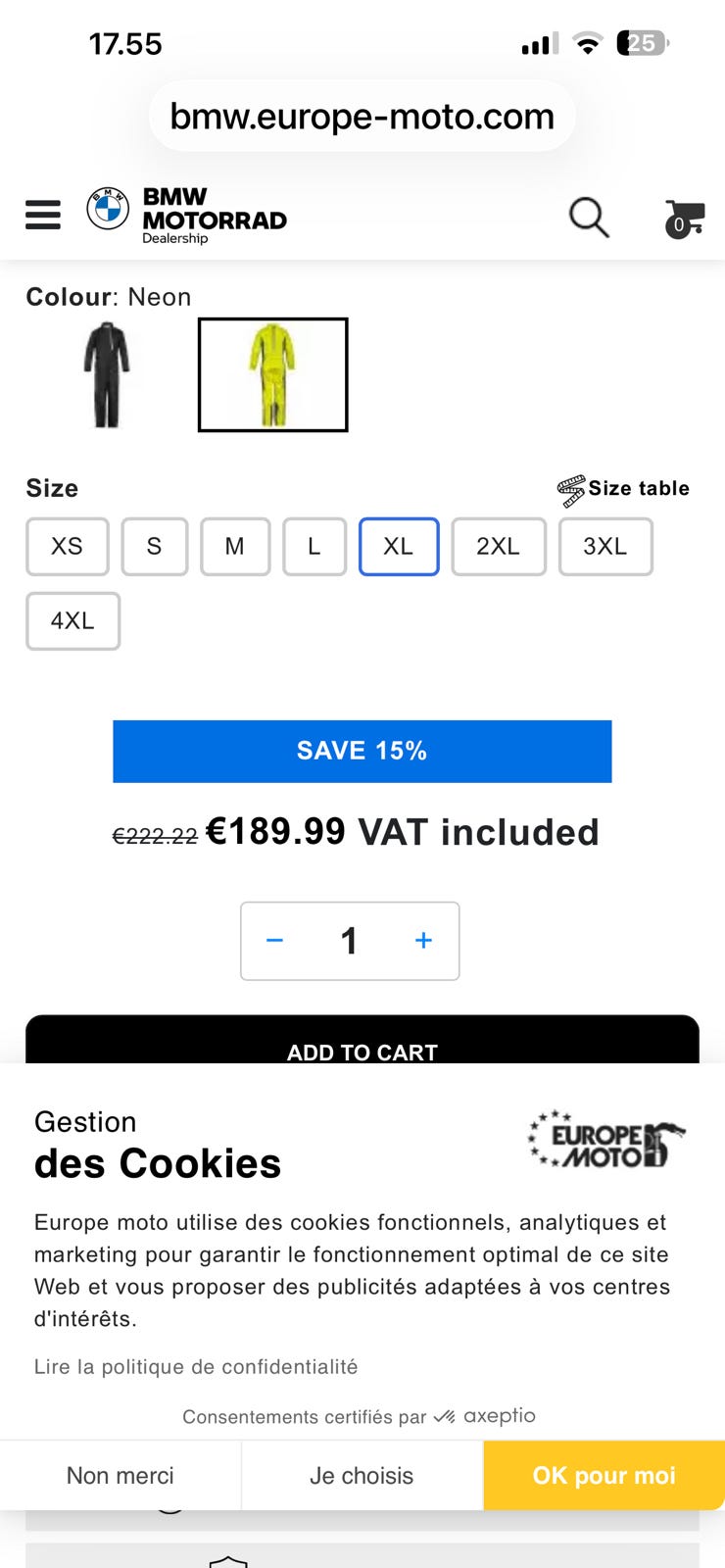The width and height of the screenshot is (725, 1568).
Task: Choose size 4XL
Action: (x=73, y=620)
